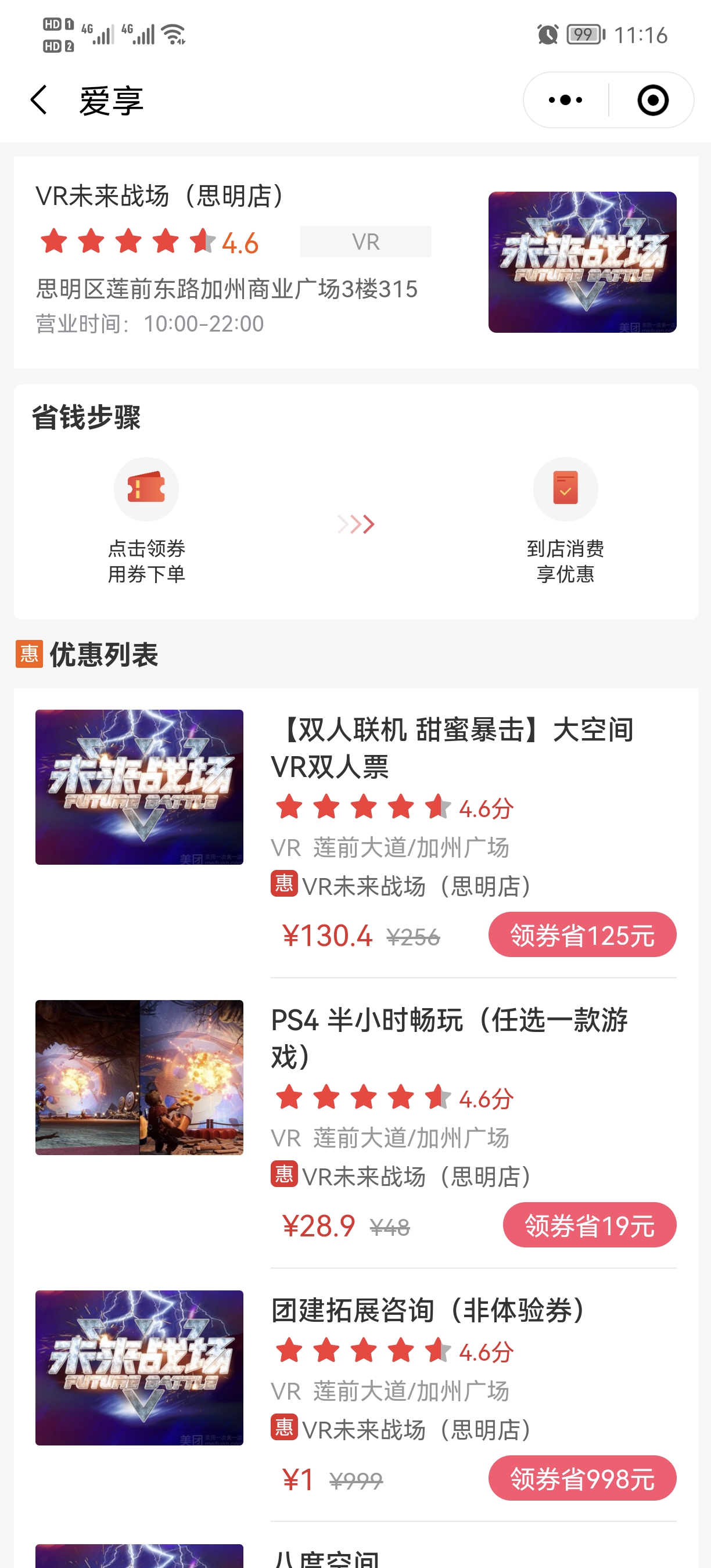711x1568 pixels.
Task: Open the 大空间VR双人票 deal
Action: pyautogui.click(x=452, y=747)
